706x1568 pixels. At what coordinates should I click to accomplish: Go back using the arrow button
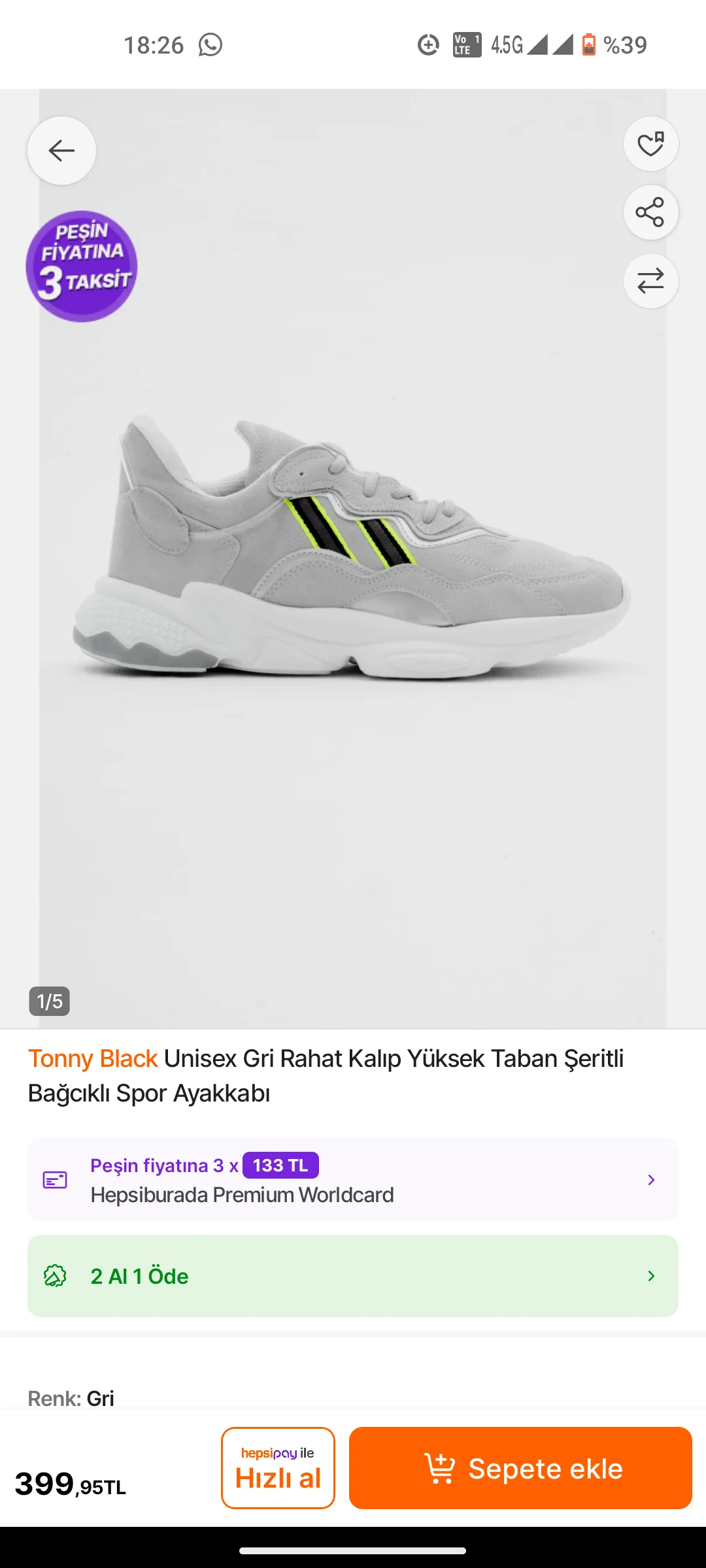(61, 151)
